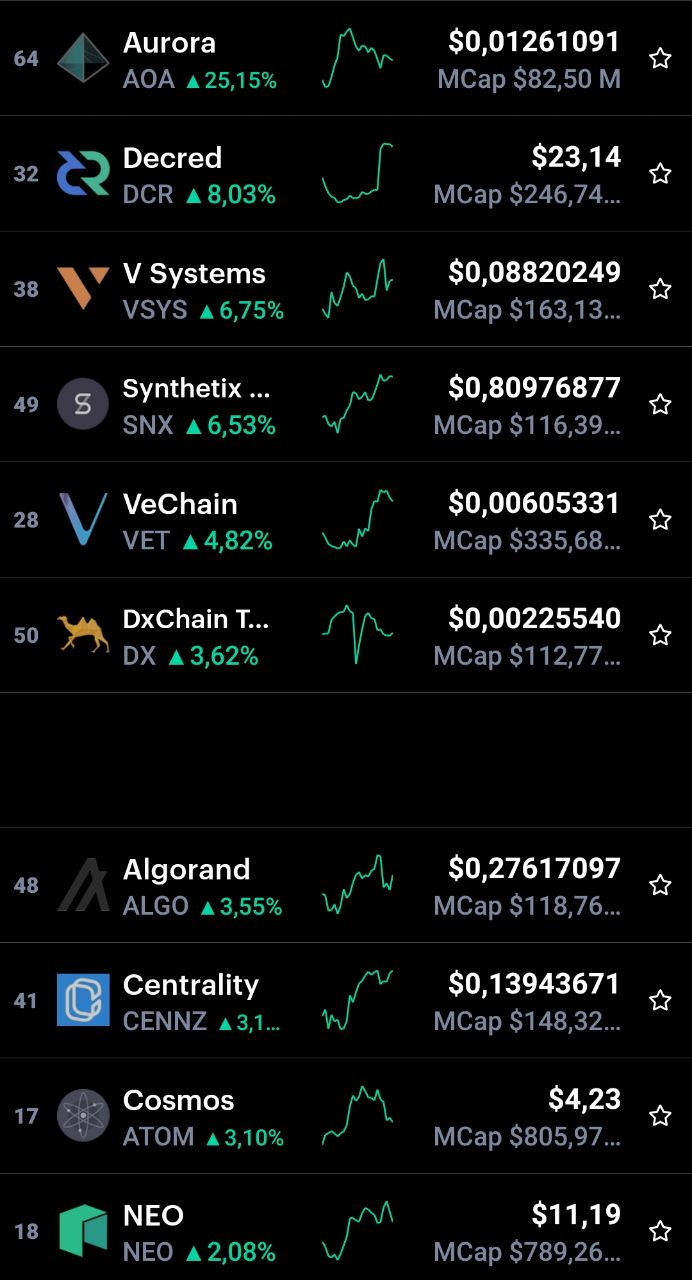Viewport: 692px width, 1280px height.
Task: Select the NEO coin row
Action: click(x=346, y=1227)
